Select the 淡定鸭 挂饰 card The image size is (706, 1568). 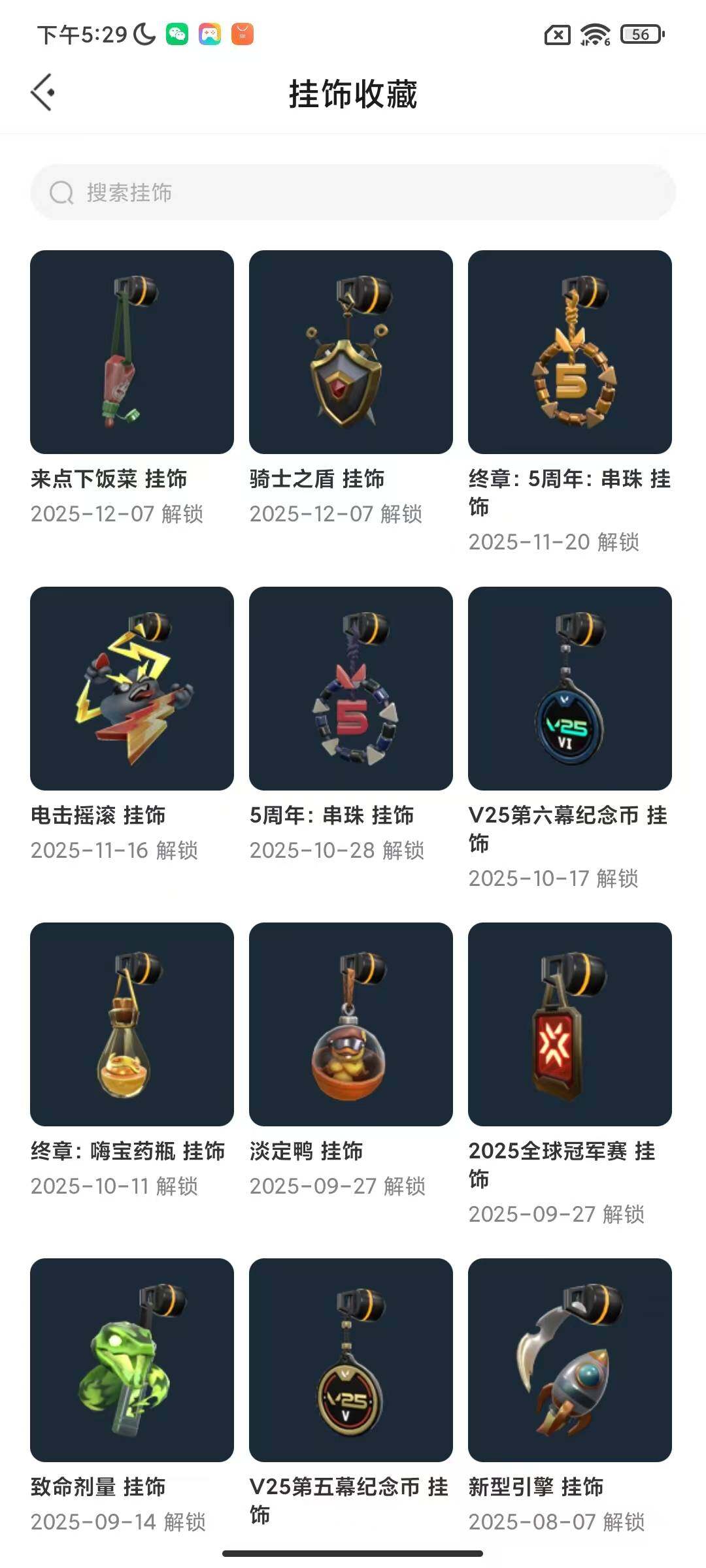(x=351, y=1024)
